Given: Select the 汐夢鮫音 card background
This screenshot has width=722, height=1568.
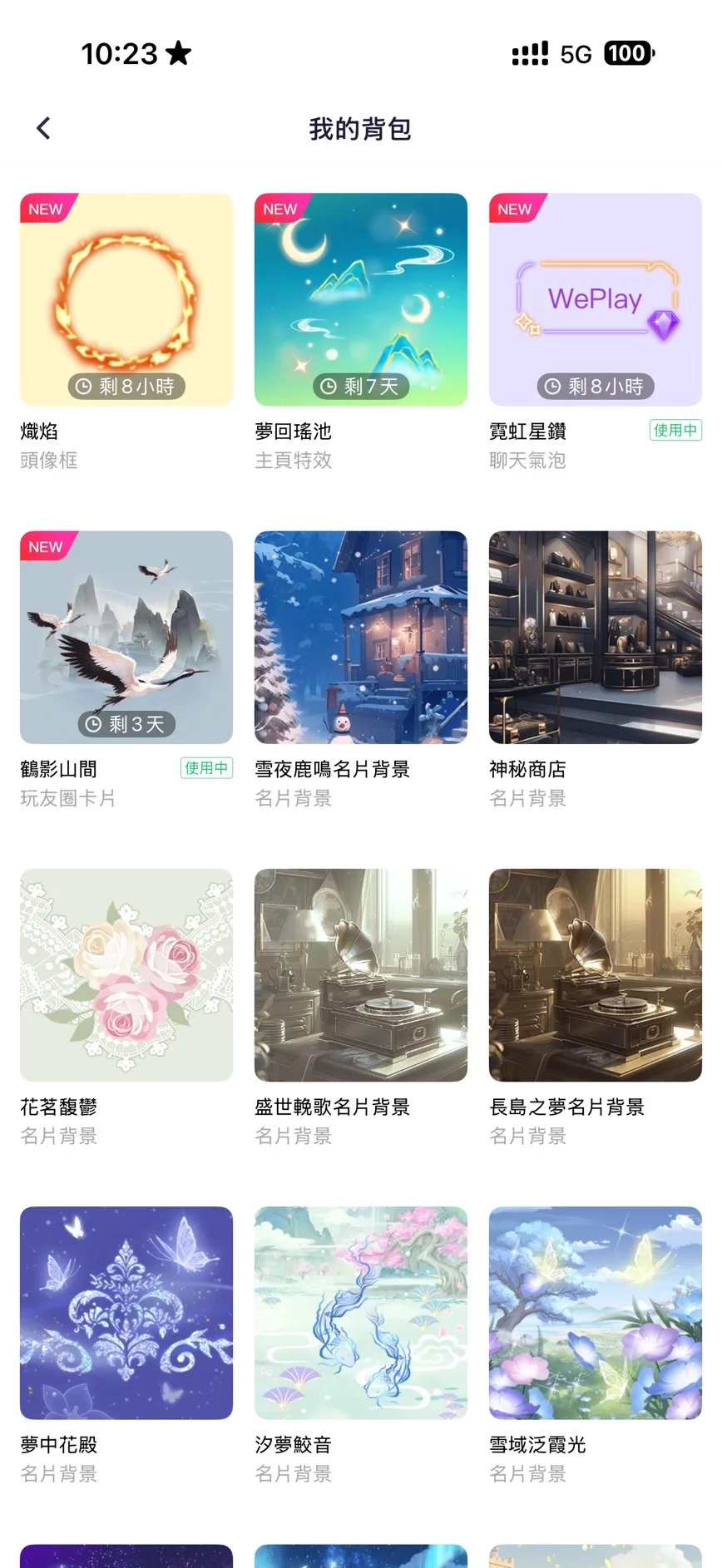Looking at the screenshot, I should [361, 1312].
